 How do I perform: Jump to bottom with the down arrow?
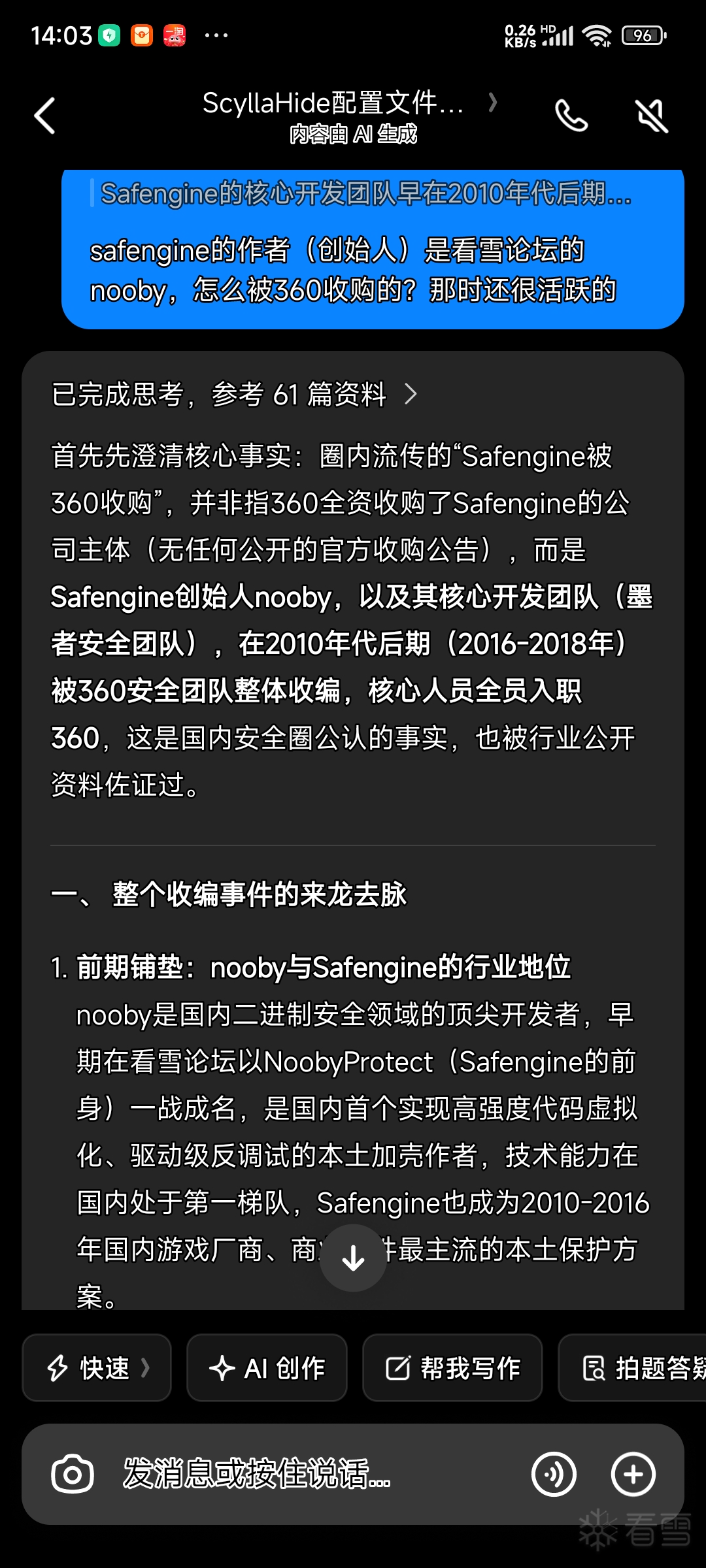(354, 1258)
